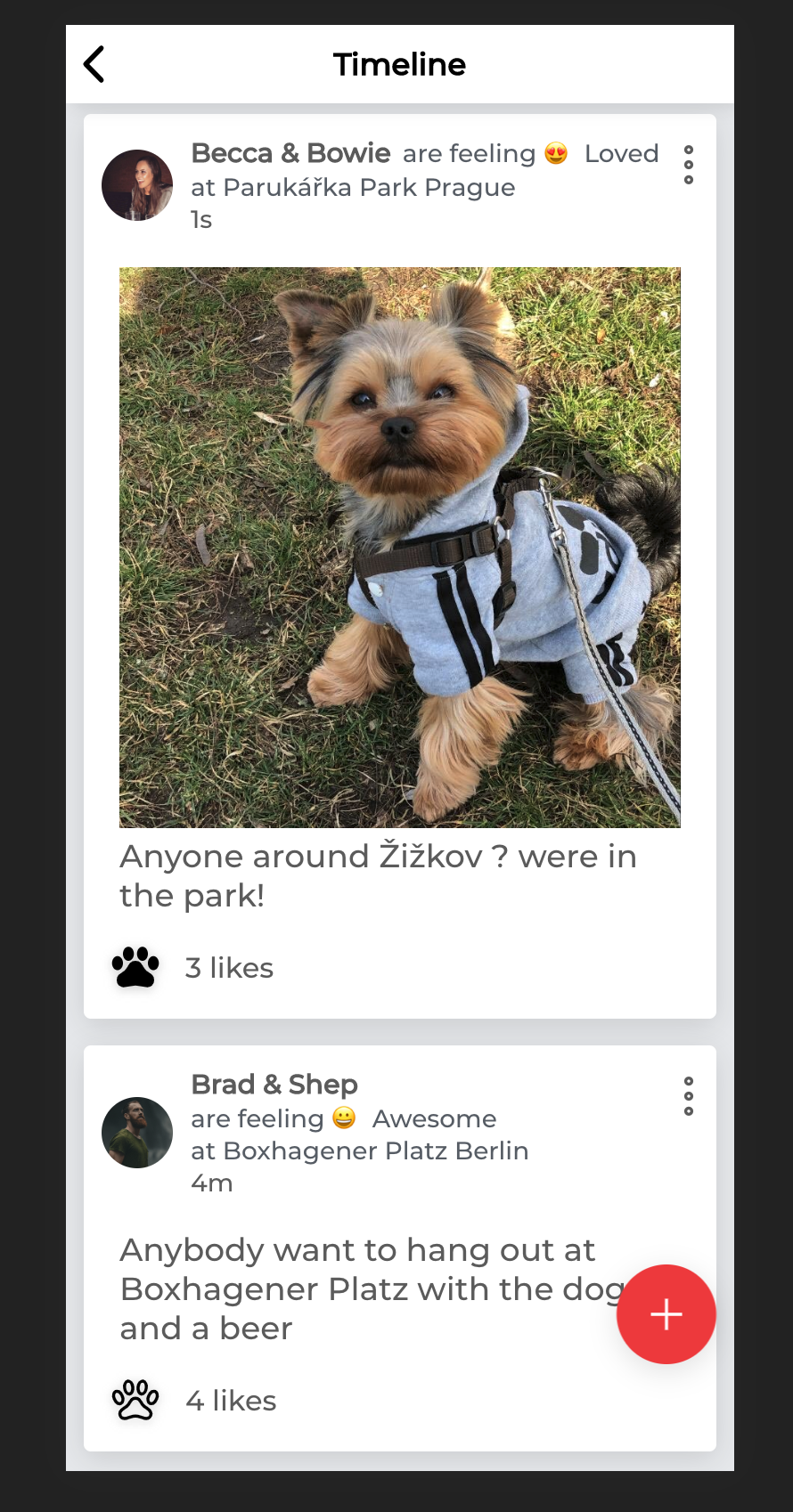Image resolution: width=793 pixels, height=1512 pixels.
Task: Go back from the Timeline screen
Action: (x=94, y=64)
